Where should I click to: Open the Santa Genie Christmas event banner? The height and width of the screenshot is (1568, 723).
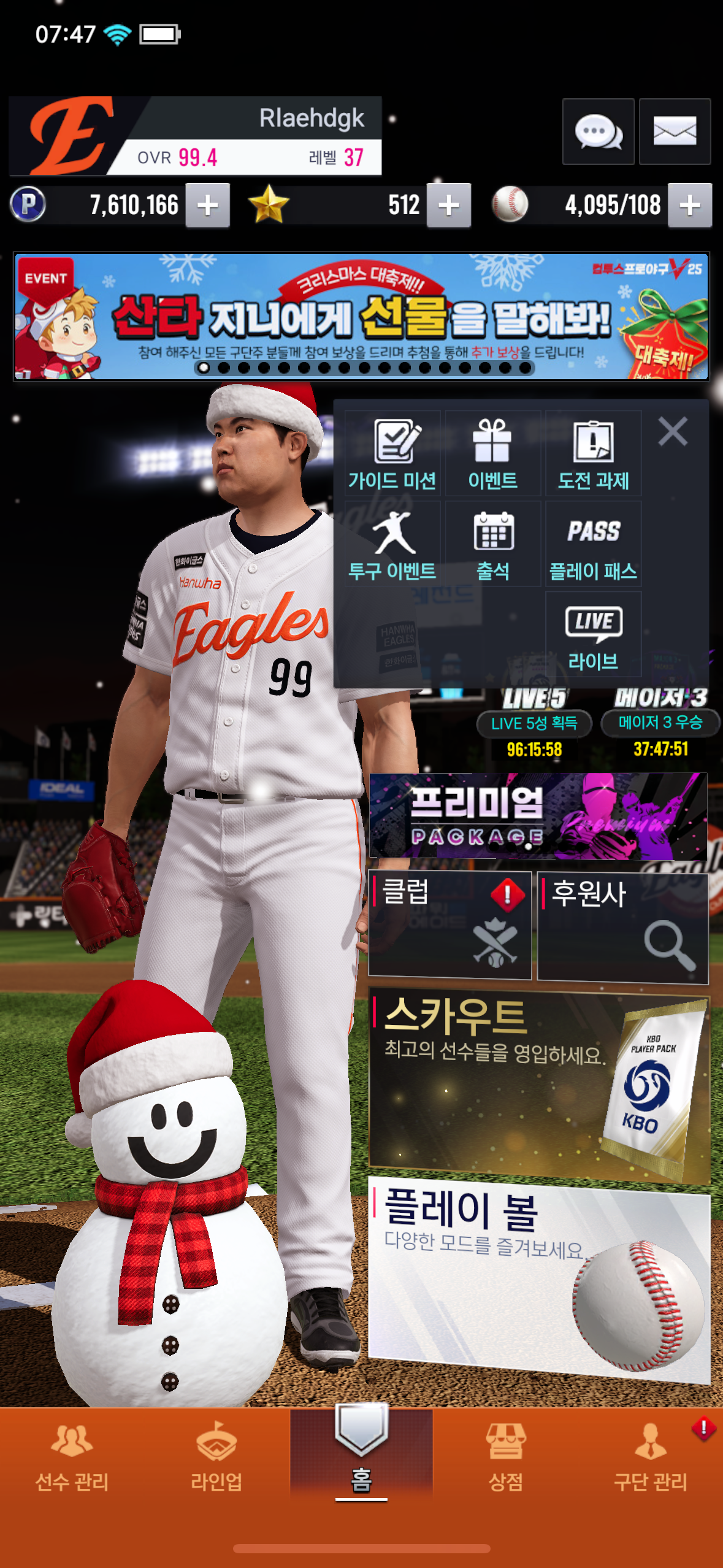pyautogui.click(x=361, y=317)
